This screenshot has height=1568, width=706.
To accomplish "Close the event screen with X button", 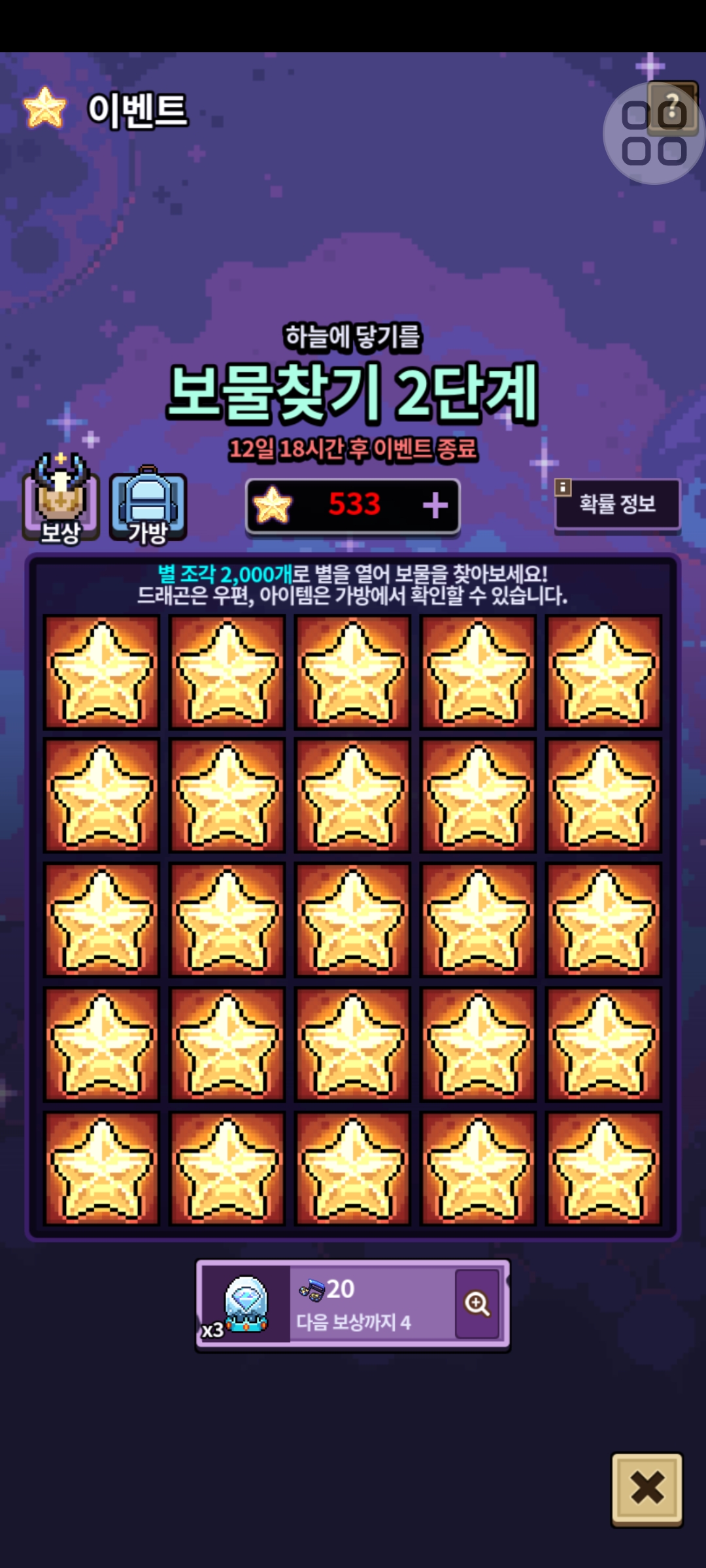I will [x=647, y=1489].
